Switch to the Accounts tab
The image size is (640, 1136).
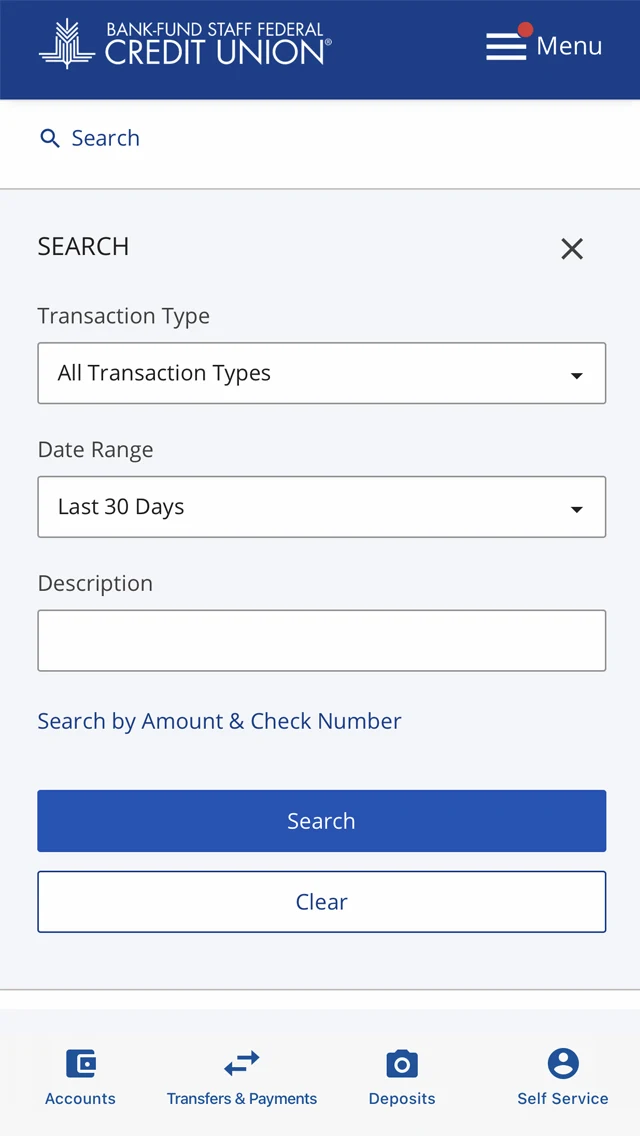tap(80, 1076)
